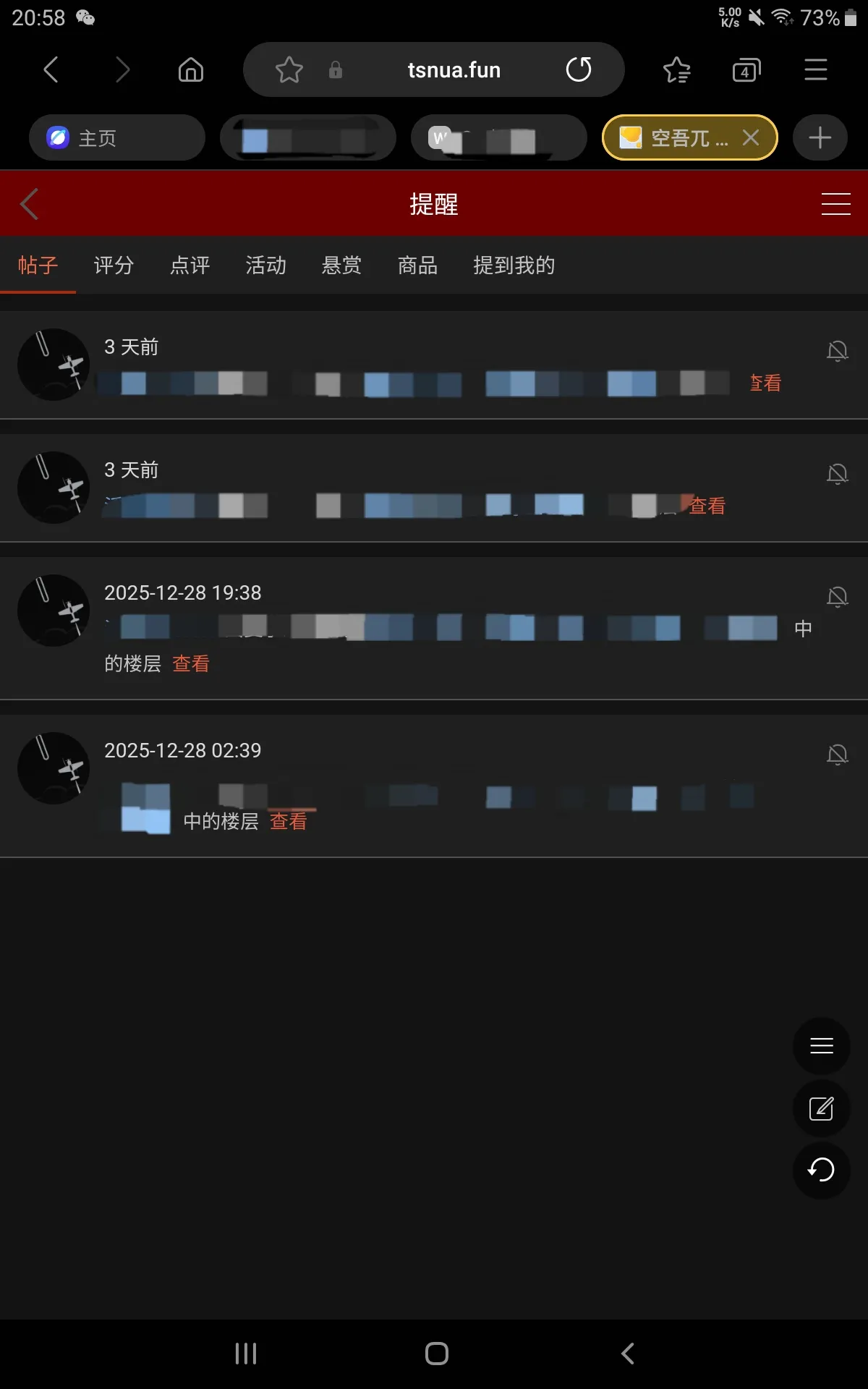Switch to the 点评 tab
The width and height of the screenshot is (868, 1389).
(x=190, y=266)
